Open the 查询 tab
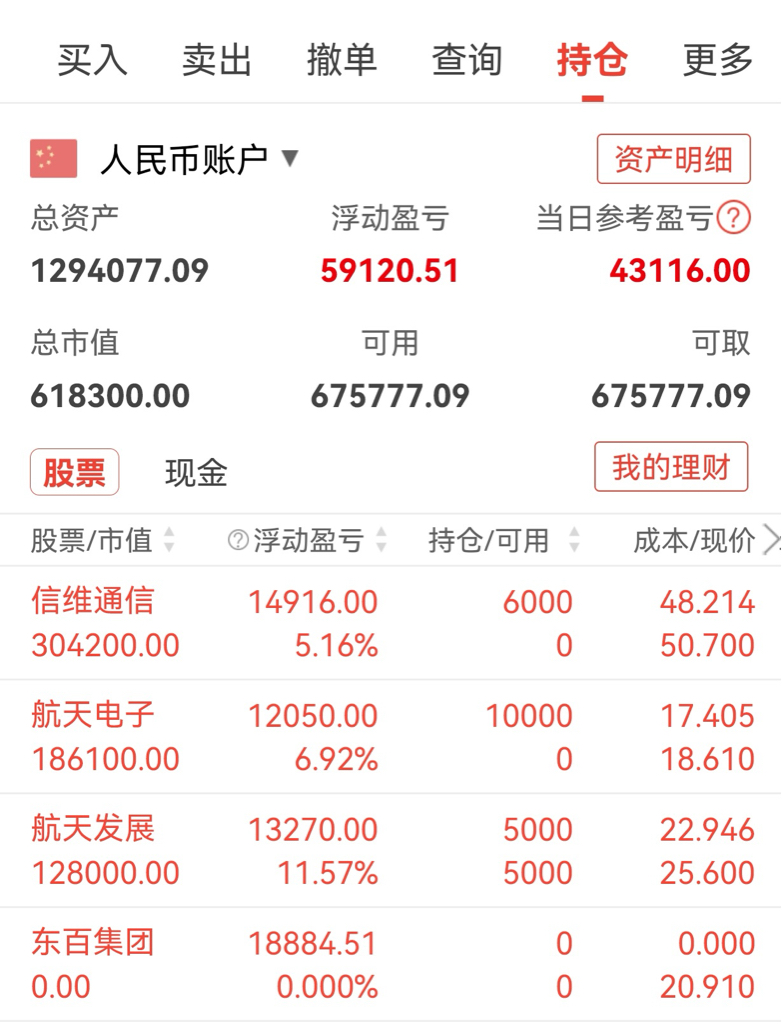This screenshot has width=782, height=1024. tap(467, 60)
